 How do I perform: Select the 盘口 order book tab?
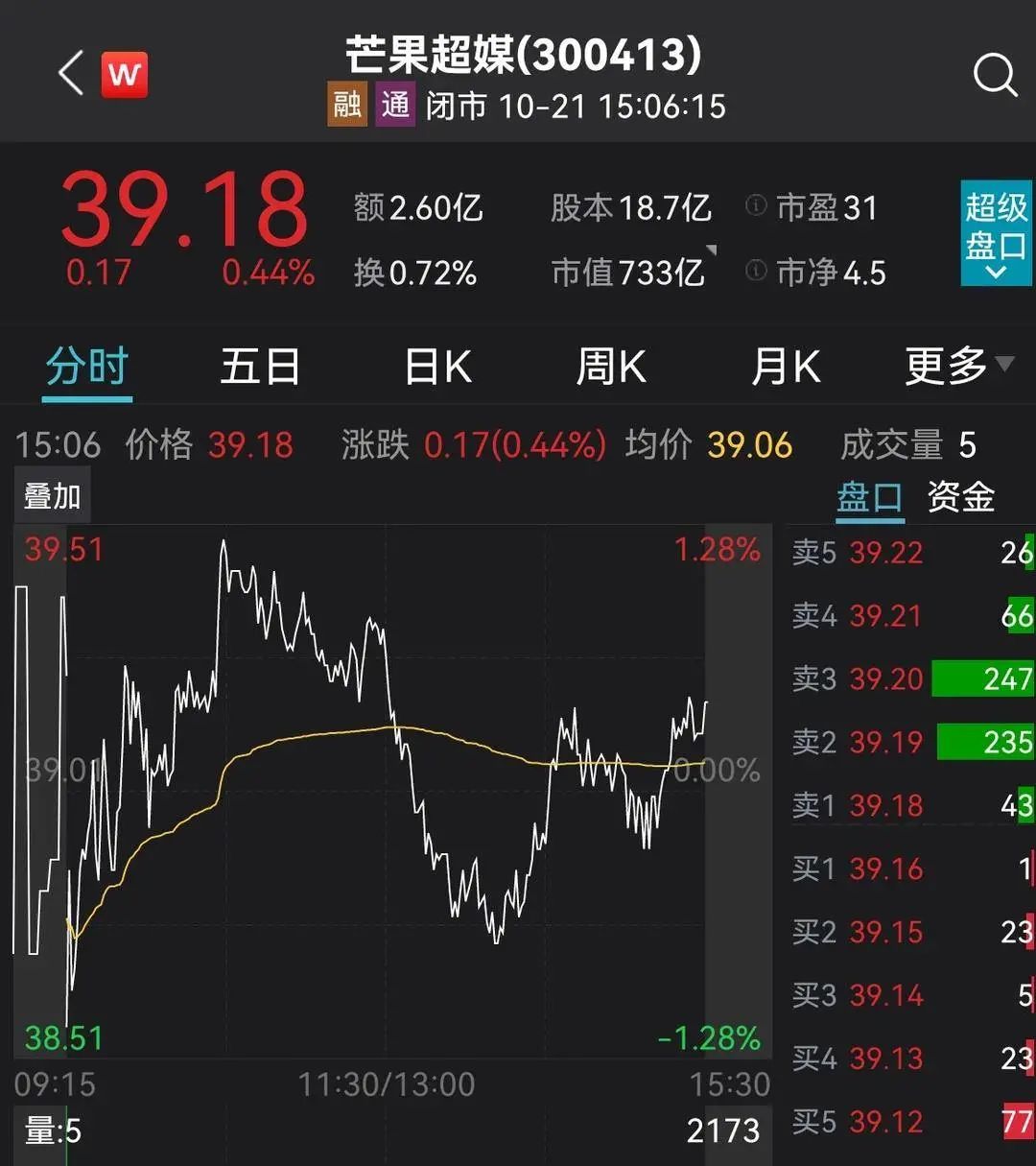[869, 497]
